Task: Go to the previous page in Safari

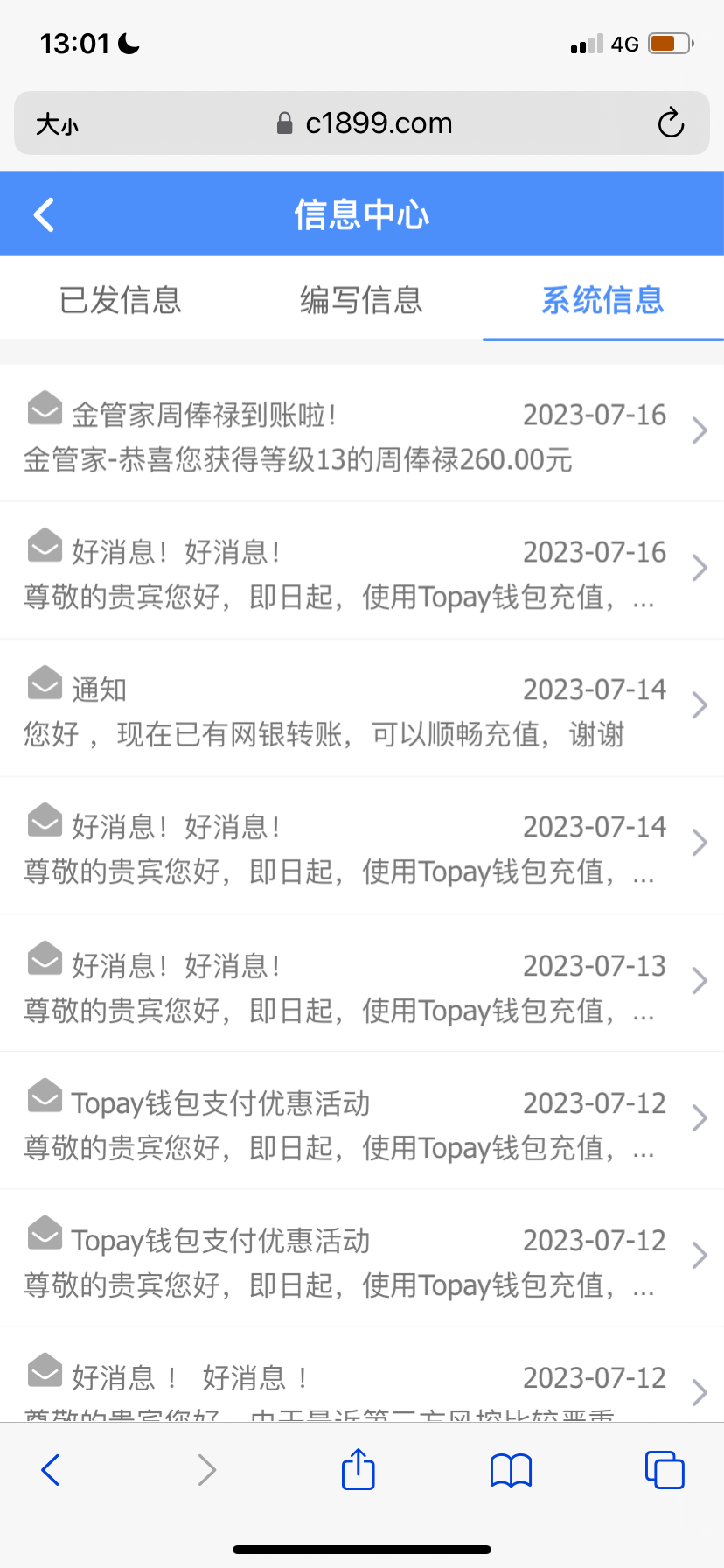Action: 51,1469
